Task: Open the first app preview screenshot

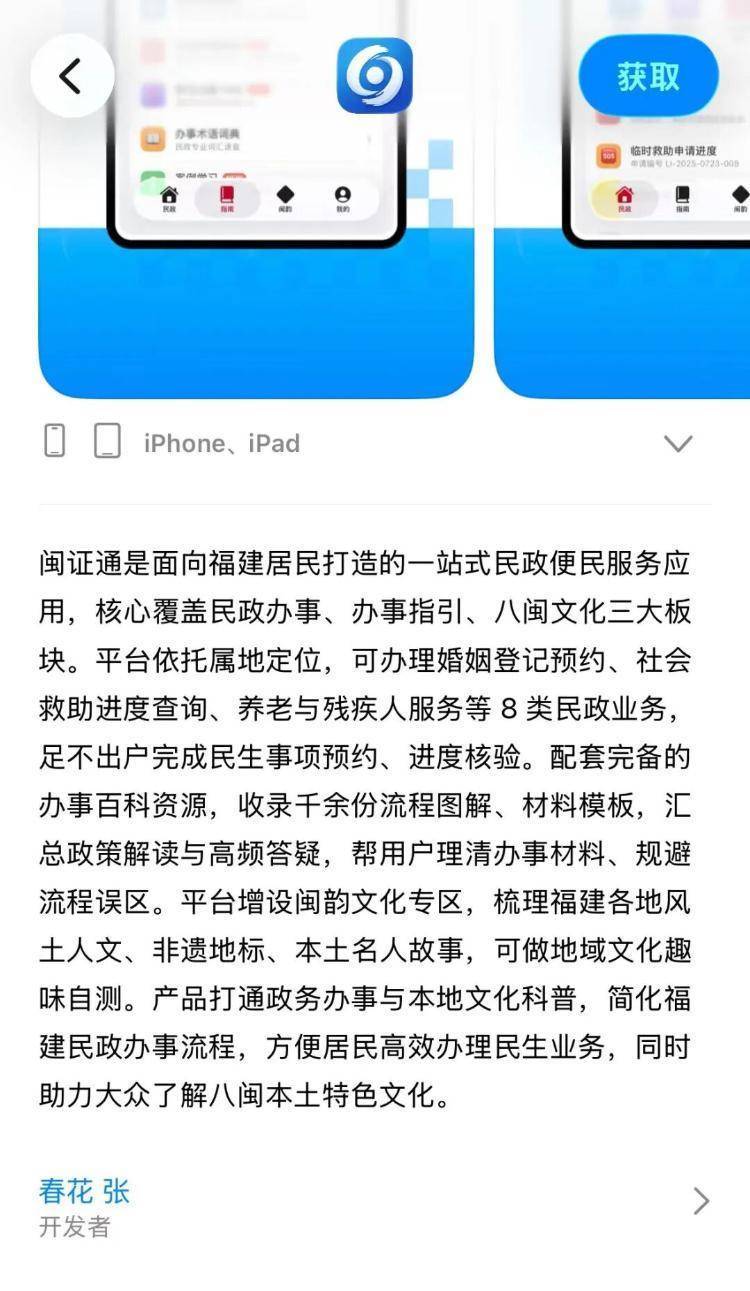Action: pos(256,200)
